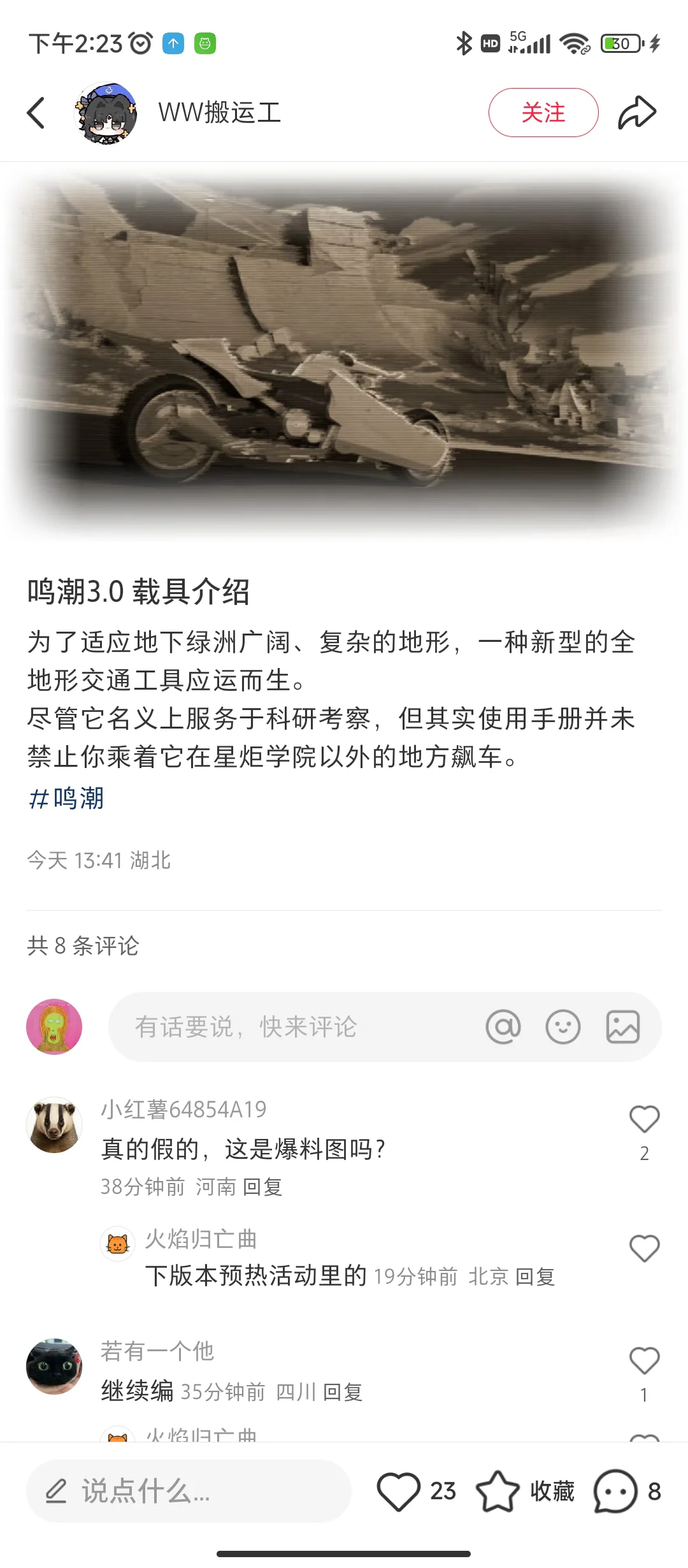Like 若有一个他's comment 继续编

(644, 1361)
